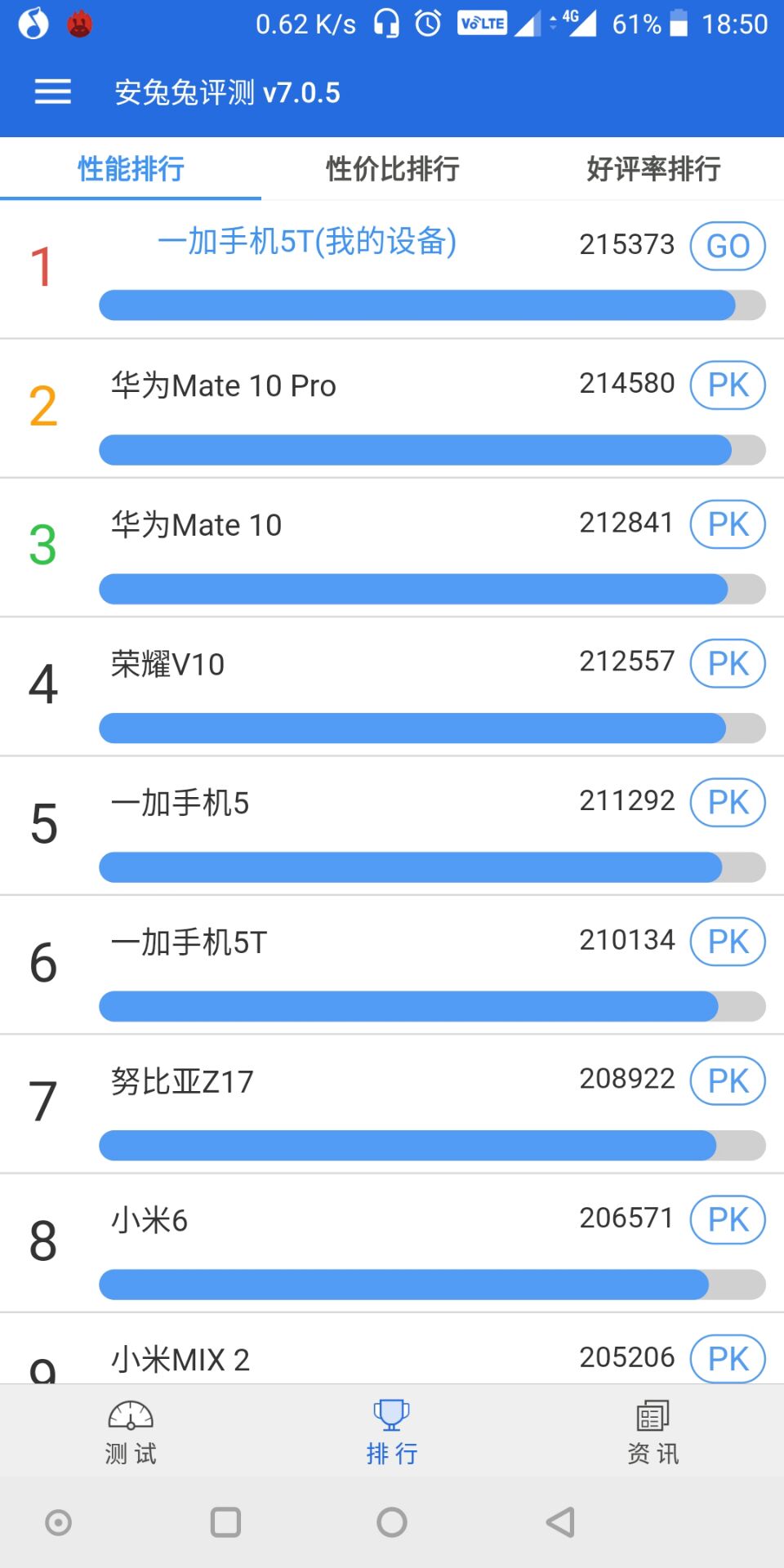
Task: Tap the VoLTE indicator in the status bar
Action: (x=483, y=24)
